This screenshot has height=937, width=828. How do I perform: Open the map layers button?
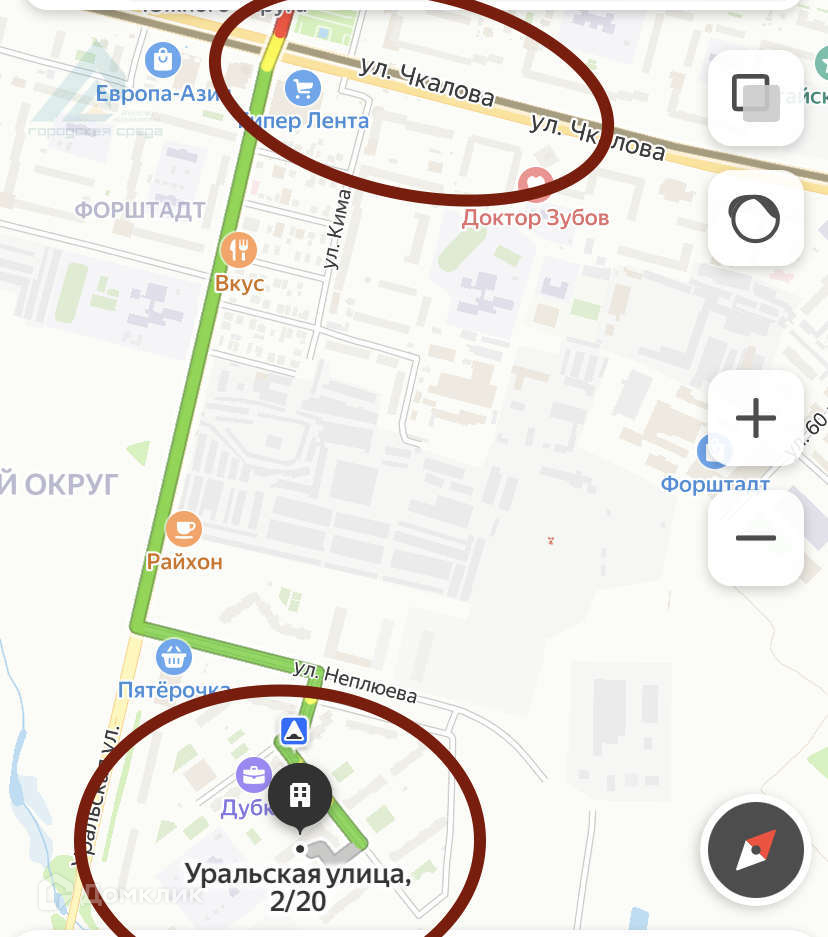click(x=756, y=99)
